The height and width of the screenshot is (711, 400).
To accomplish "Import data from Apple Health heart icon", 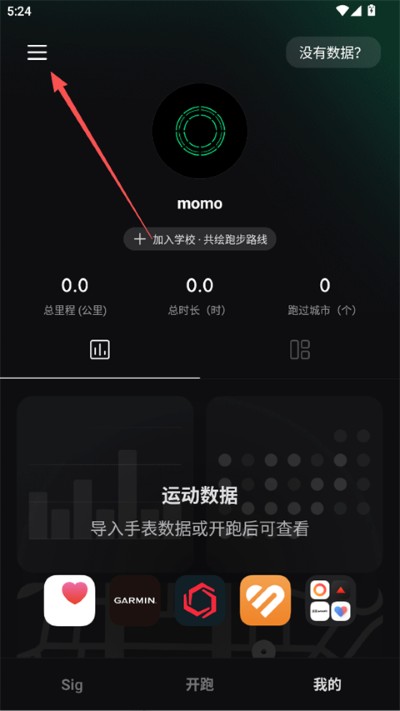I will click(69, 600).
